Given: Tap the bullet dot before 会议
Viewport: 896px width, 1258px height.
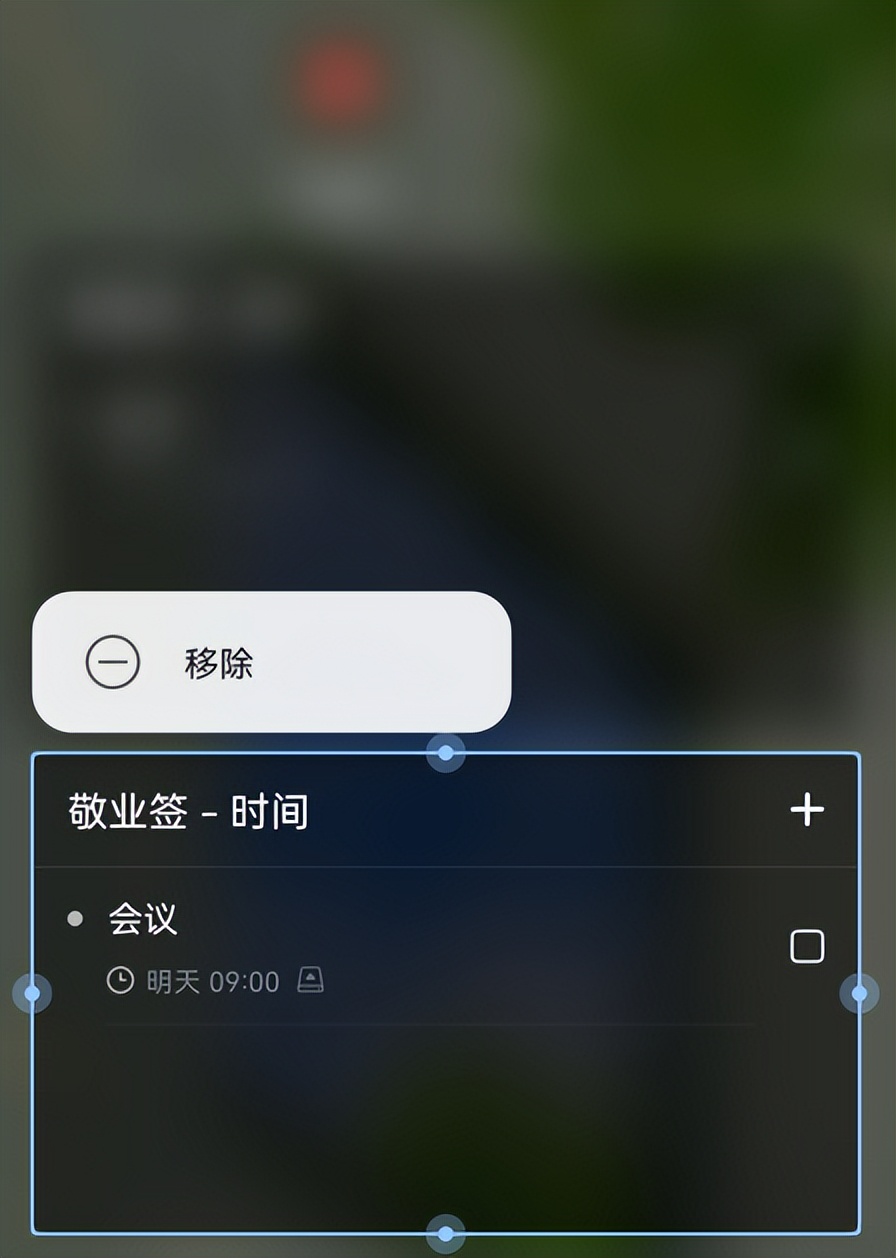Looking at the screenshot, I should click(x=74, y=920).
